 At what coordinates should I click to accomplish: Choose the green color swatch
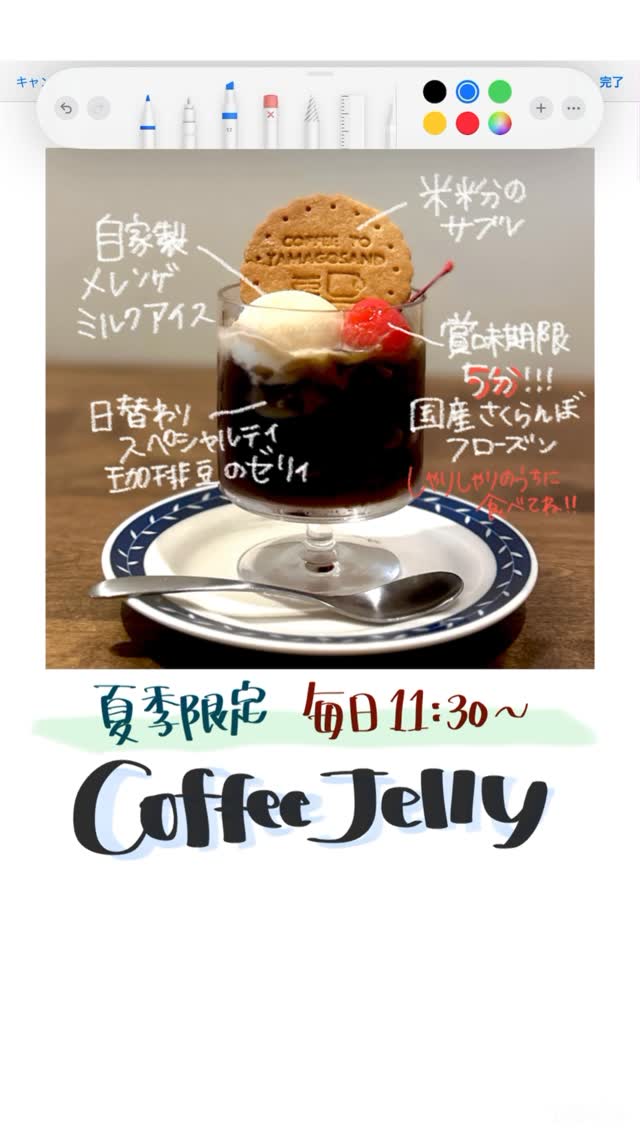coord(500,92)
